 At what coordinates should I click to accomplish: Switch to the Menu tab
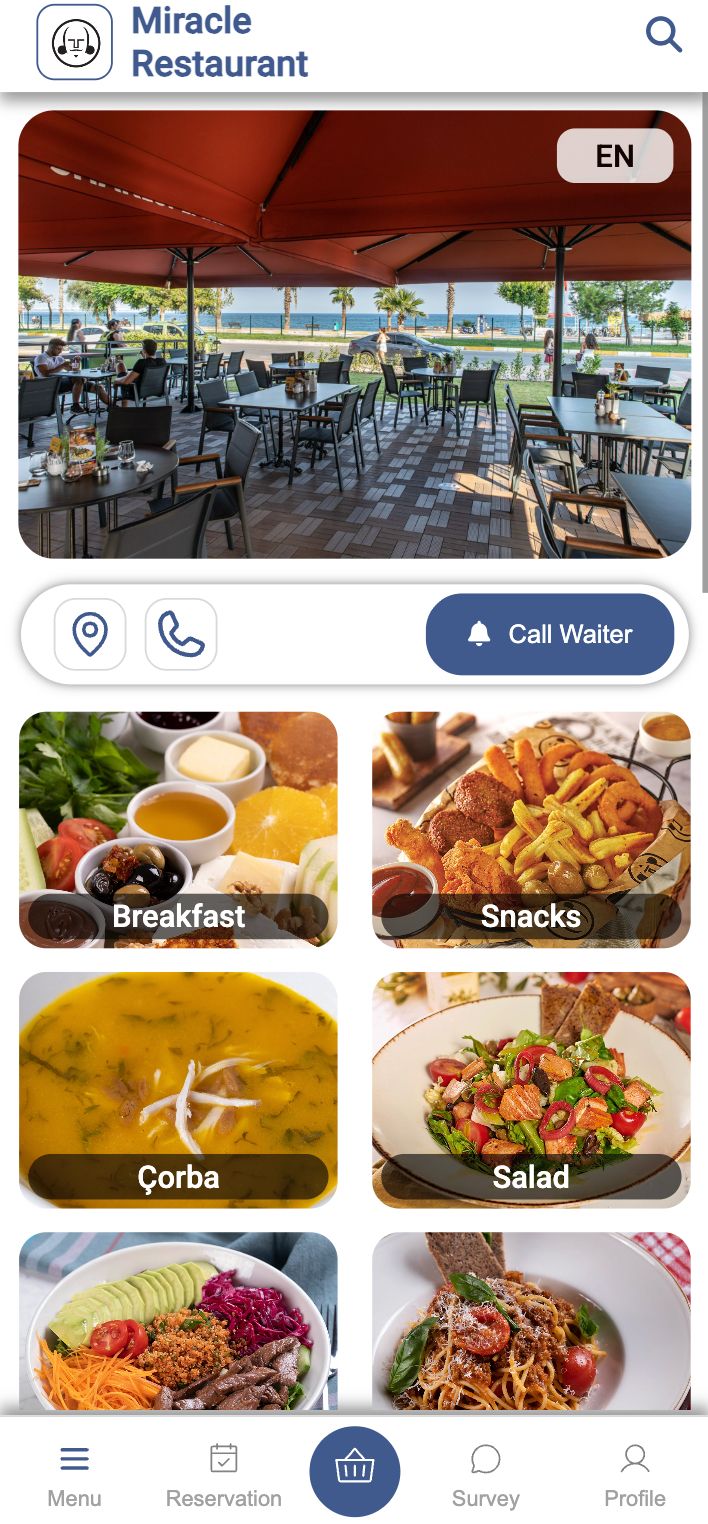tap(75, 1475)
